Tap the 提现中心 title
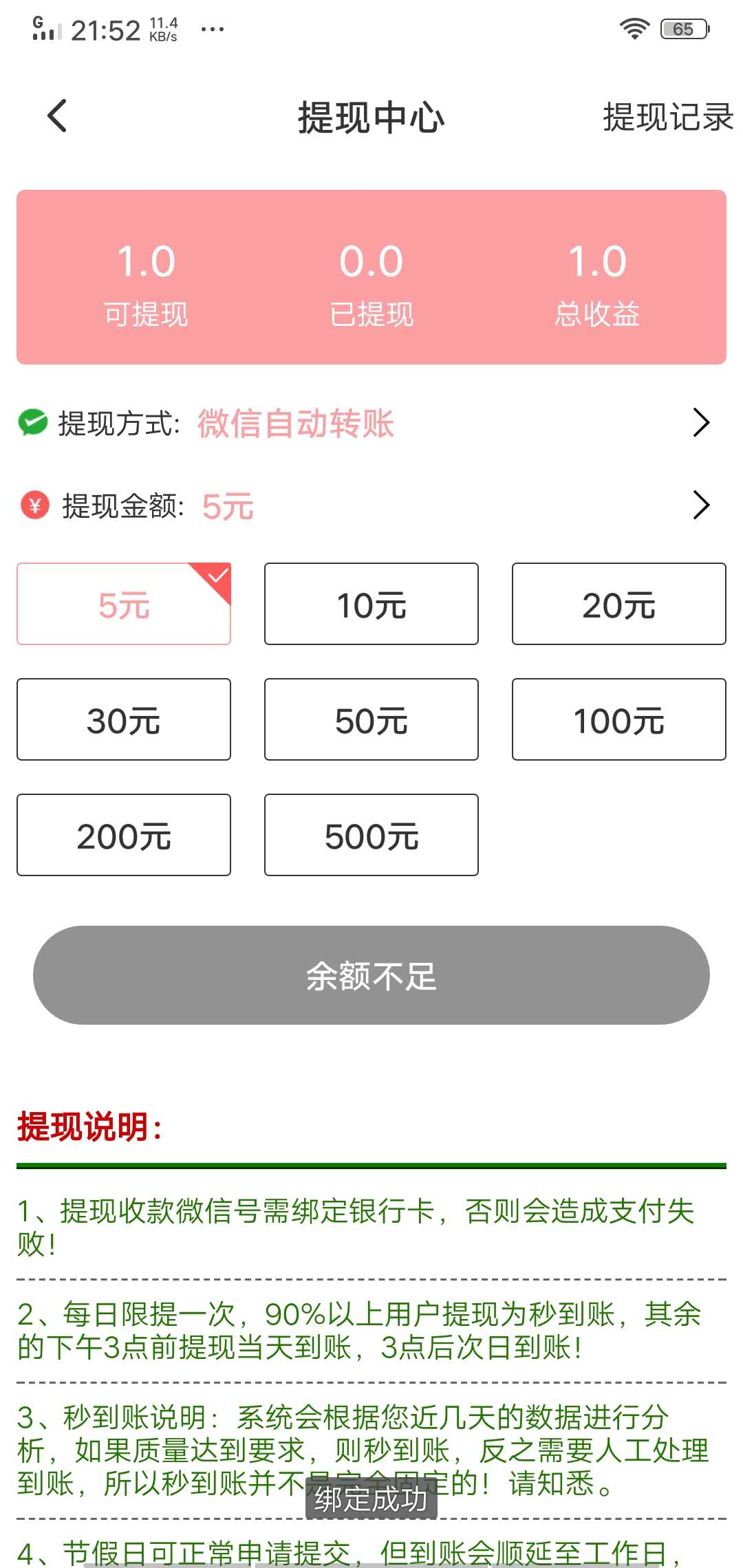 [371, 117]
